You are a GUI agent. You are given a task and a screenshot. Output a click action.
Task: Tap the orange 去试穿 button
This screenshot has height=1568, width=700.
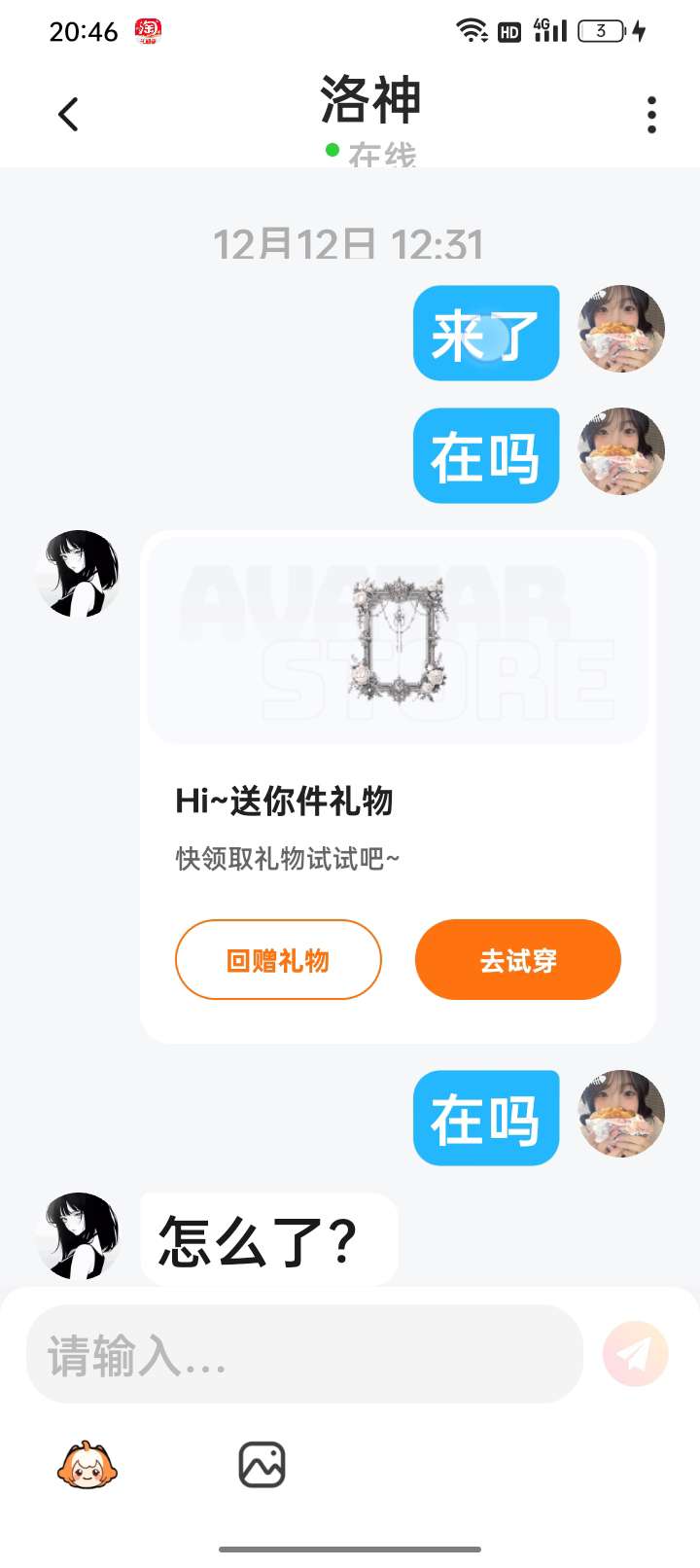517,960
